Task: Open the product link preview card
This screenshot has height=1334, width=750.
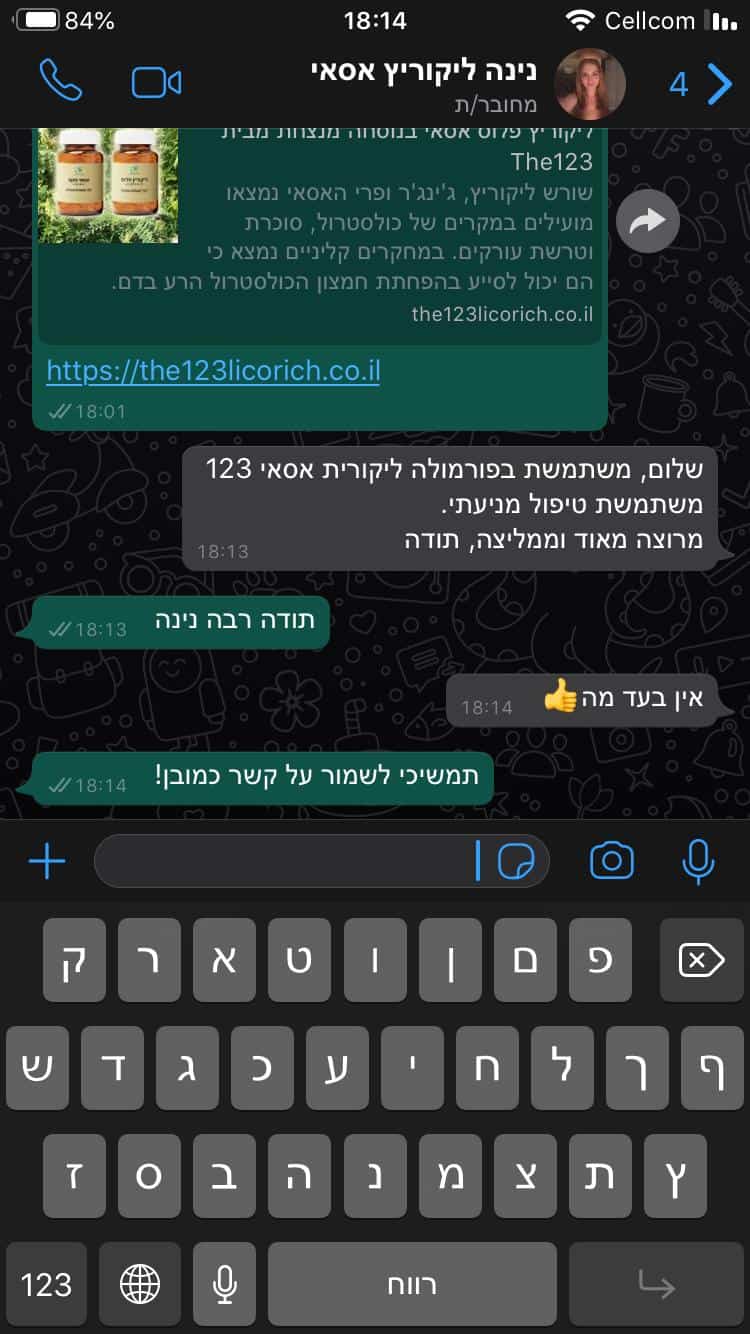Action: pyautogui.click(x=320, y=230)
